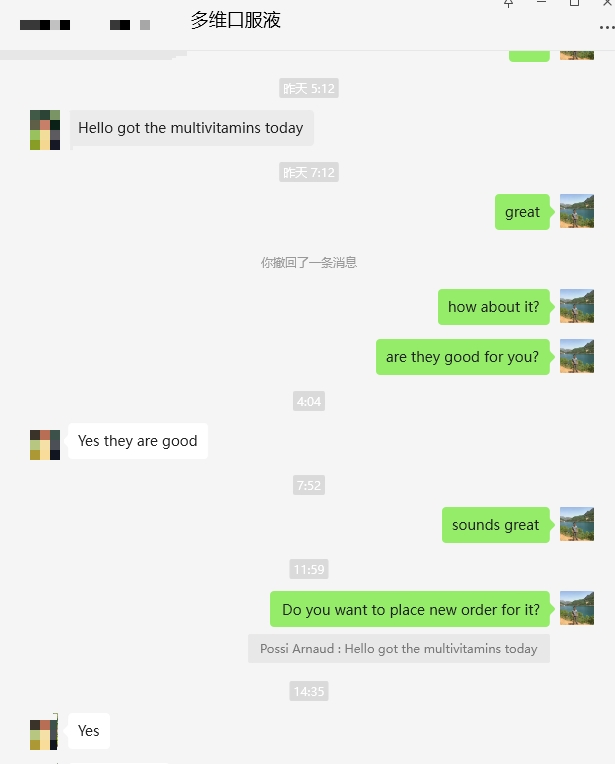Image resolution: width=615 pixels, height=764 pixels.
Task: Tap the avatar beside "sounds great"
Action: pyautogui.click(x=577, y=524)
